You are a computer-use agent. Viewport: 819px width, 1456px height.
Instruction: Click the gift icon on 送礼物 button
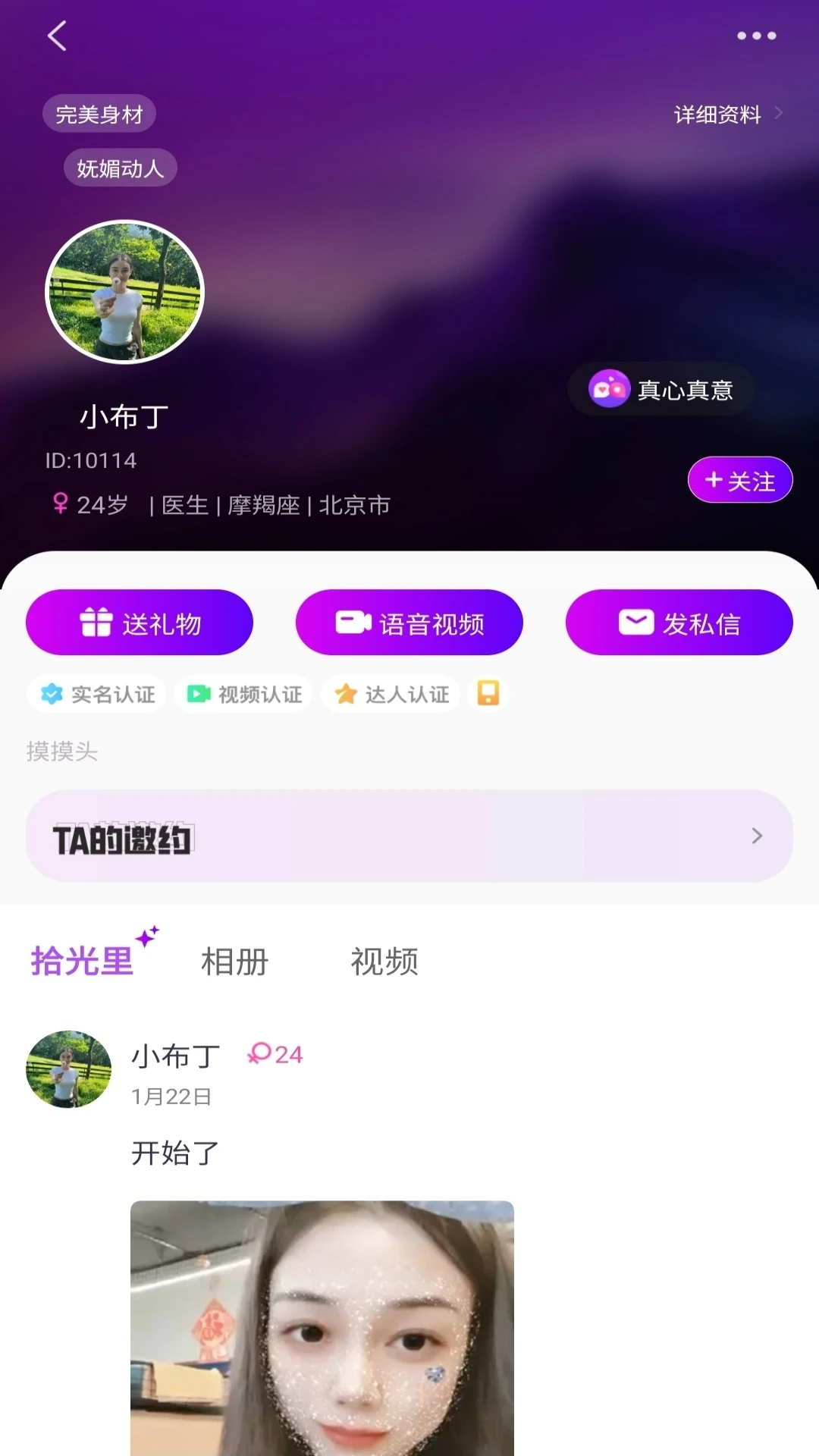click(x=93, y=622)
